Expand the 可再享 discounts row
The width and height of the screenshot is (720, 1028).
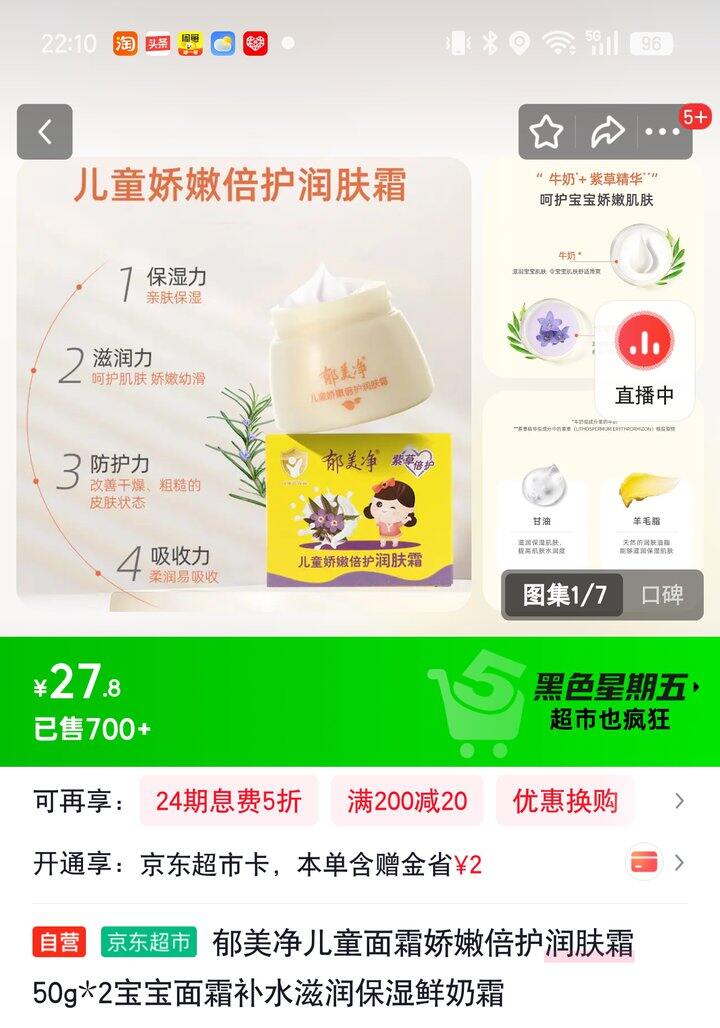coord(680,801)
